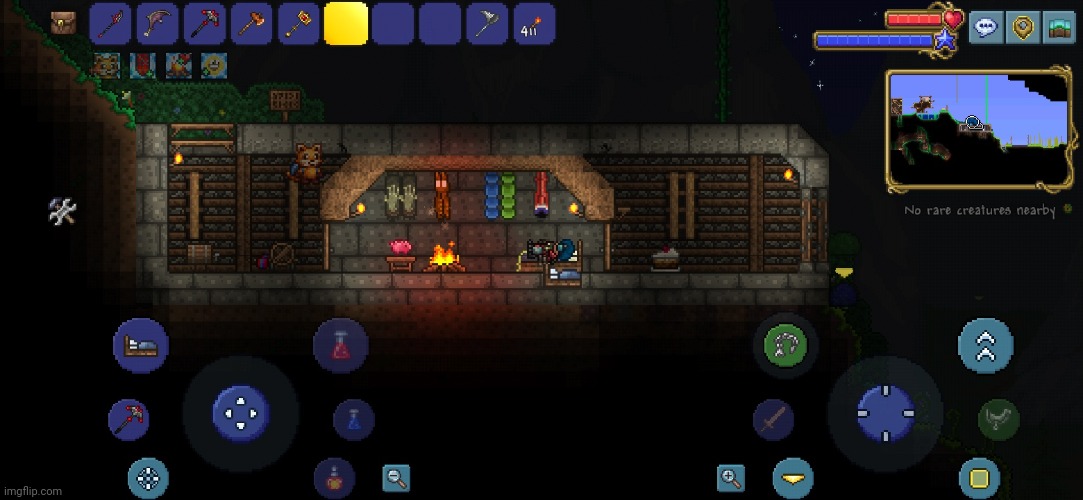
Task: Select the torch hotbar slot
Action: (x=534, y=23)
